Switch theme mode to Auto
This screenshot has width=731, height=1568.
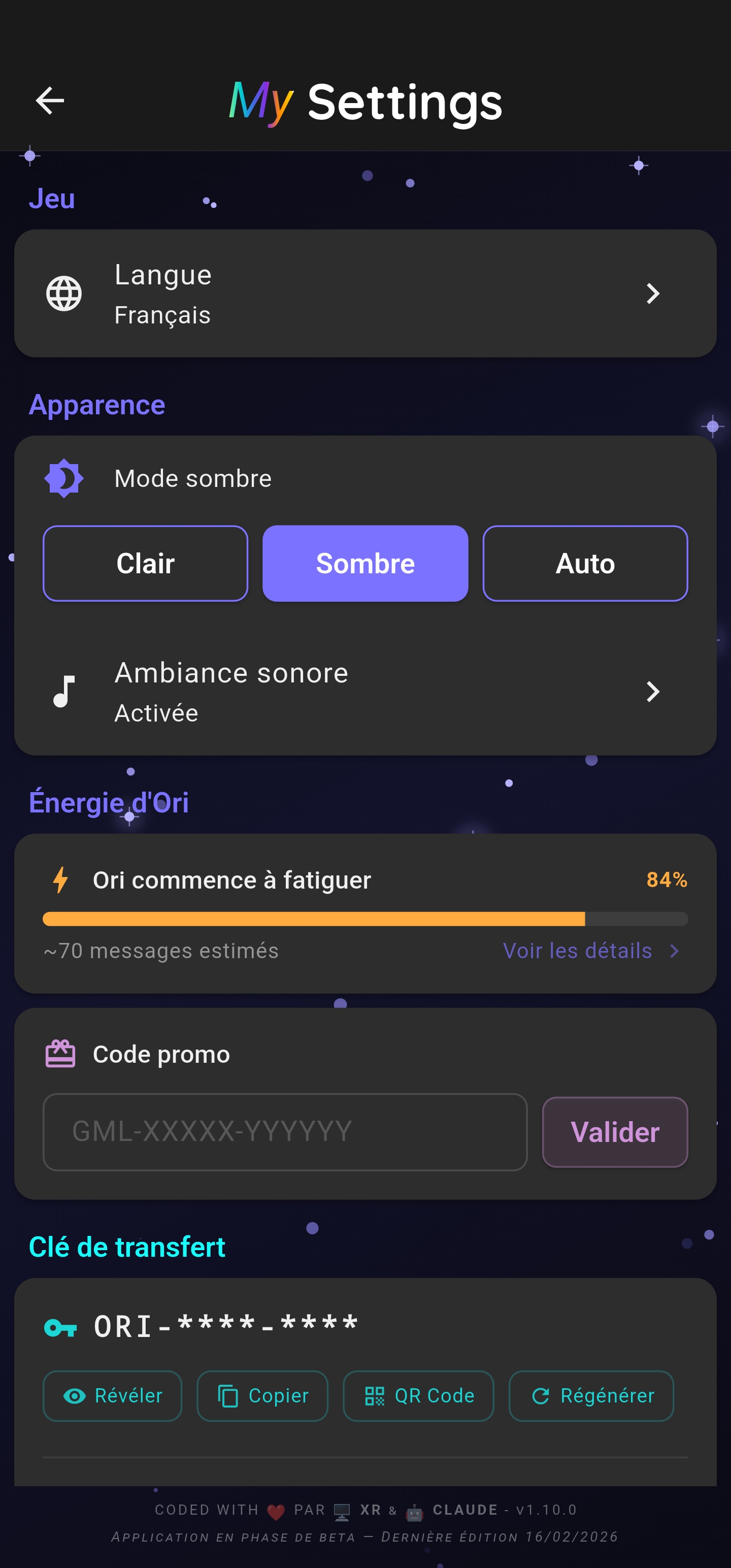click(x=584, y=563)
